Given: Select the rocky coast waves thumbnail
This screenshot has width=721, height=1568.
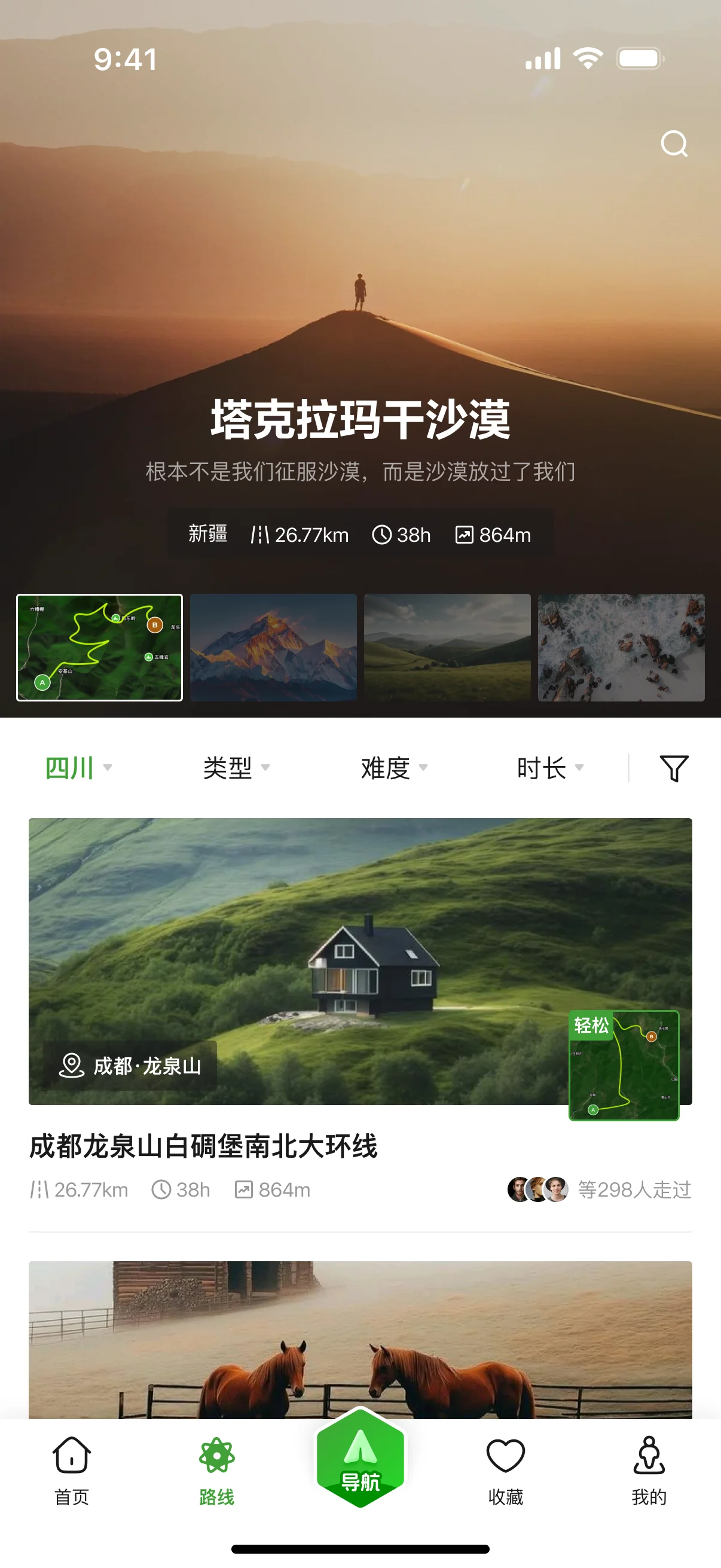Looking at the screenshot, I should pyautogui.click(x=621, y=647).
